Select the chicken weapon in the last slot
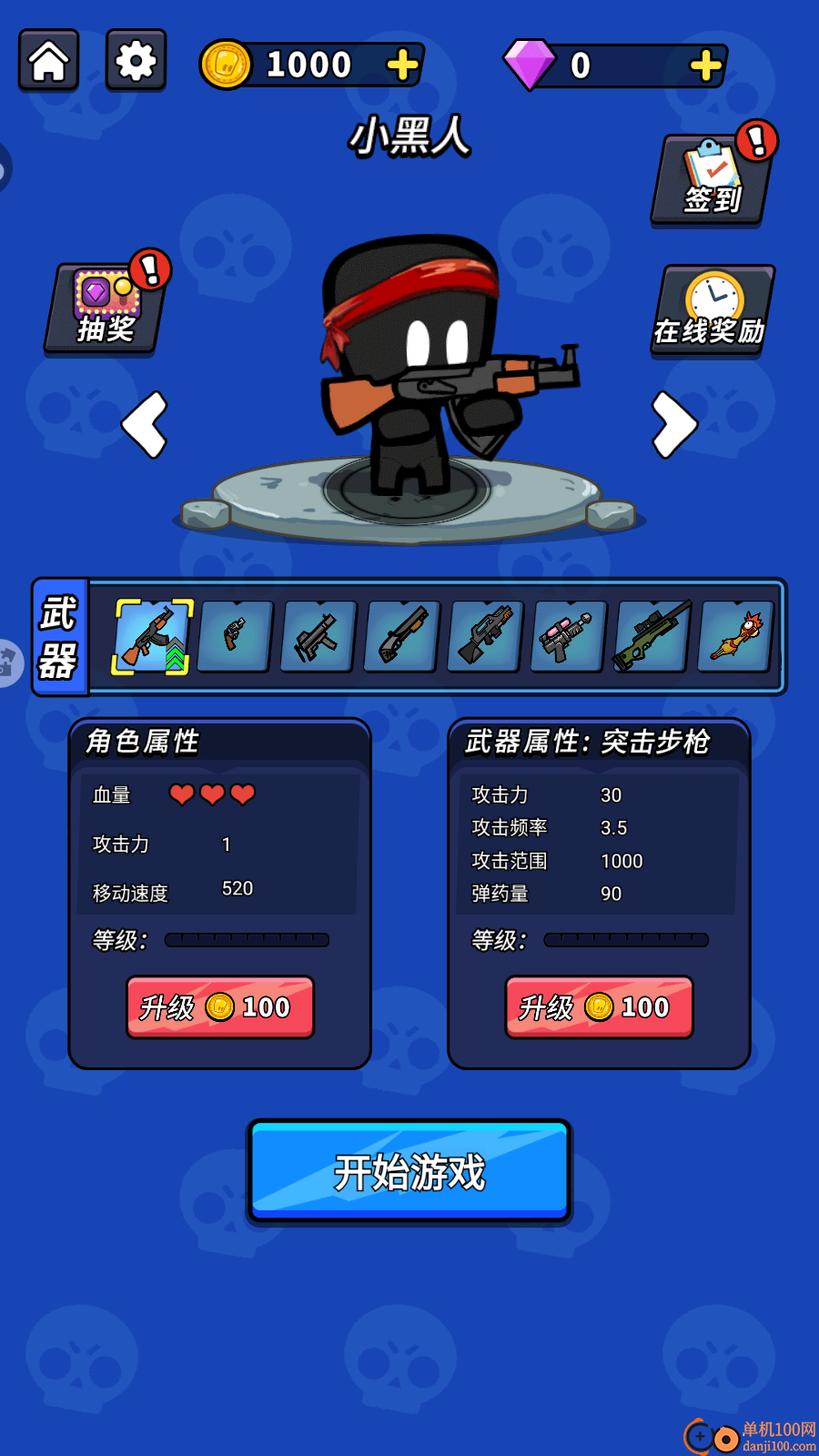This screenshot has width=819, height=1456. coord(733,637)
